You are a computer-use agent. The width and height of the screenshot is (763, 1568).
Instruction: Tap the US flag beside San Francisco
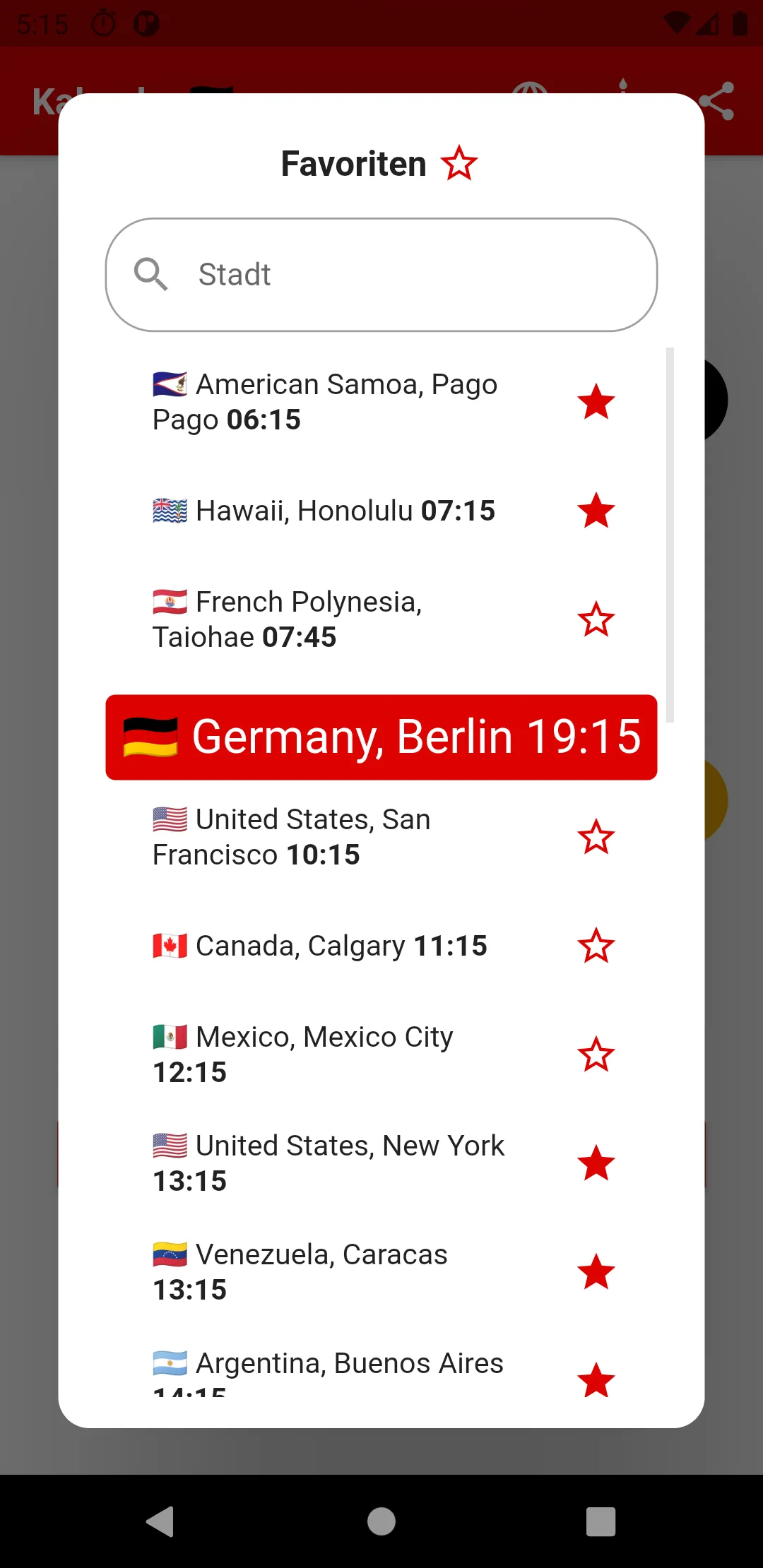tap(169, 819)
